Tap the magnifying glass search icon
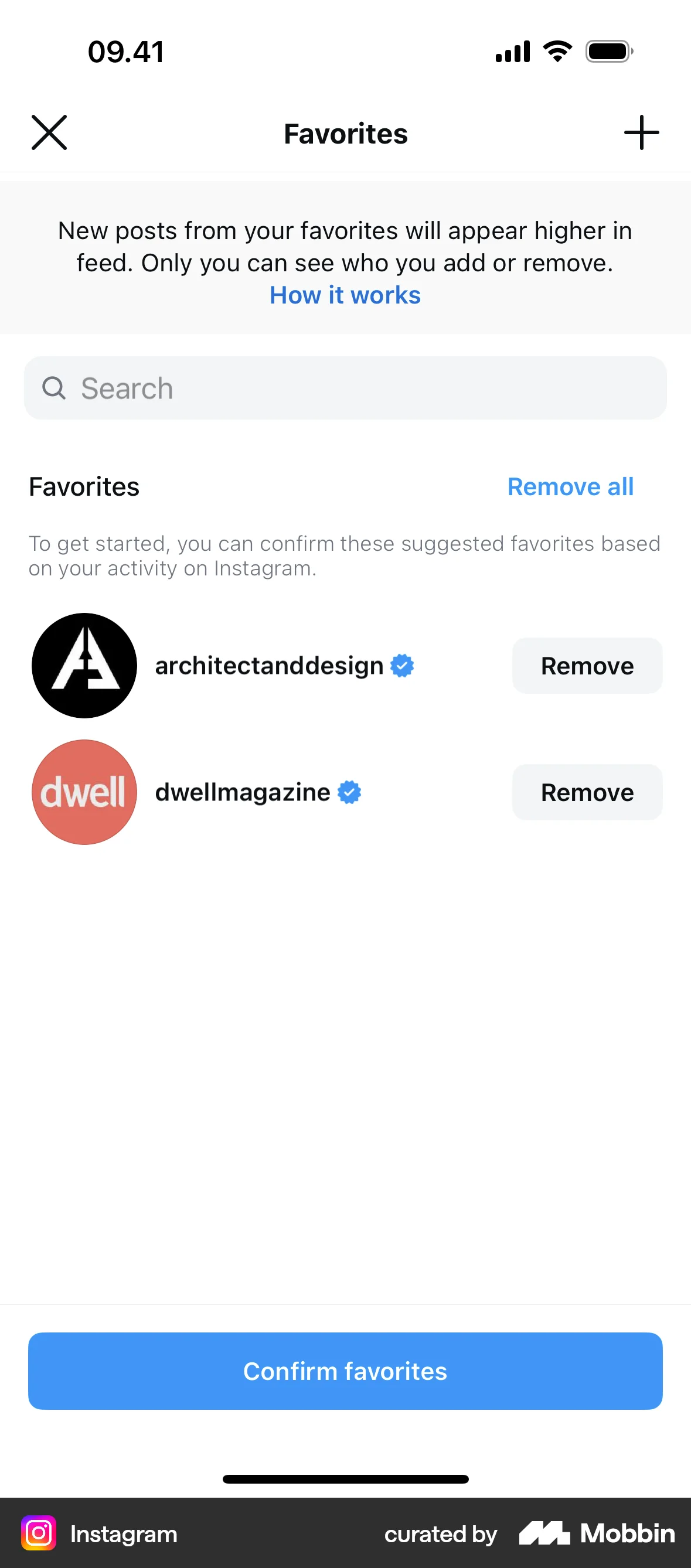Screen dimensions: 691x1568 tap(53, 388)
